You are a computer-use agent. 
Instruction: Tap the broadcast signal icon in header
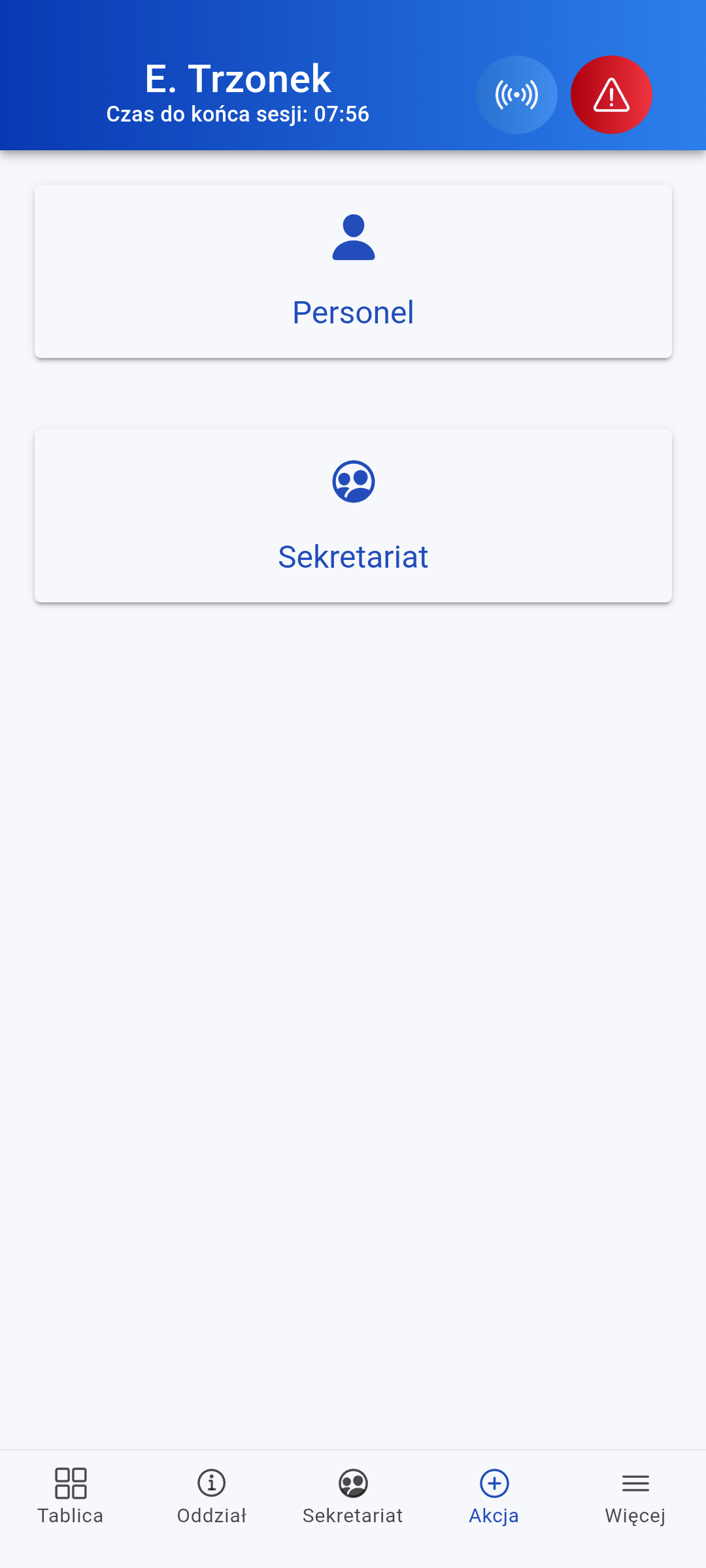pyautogui.click(x=516, y=95)
